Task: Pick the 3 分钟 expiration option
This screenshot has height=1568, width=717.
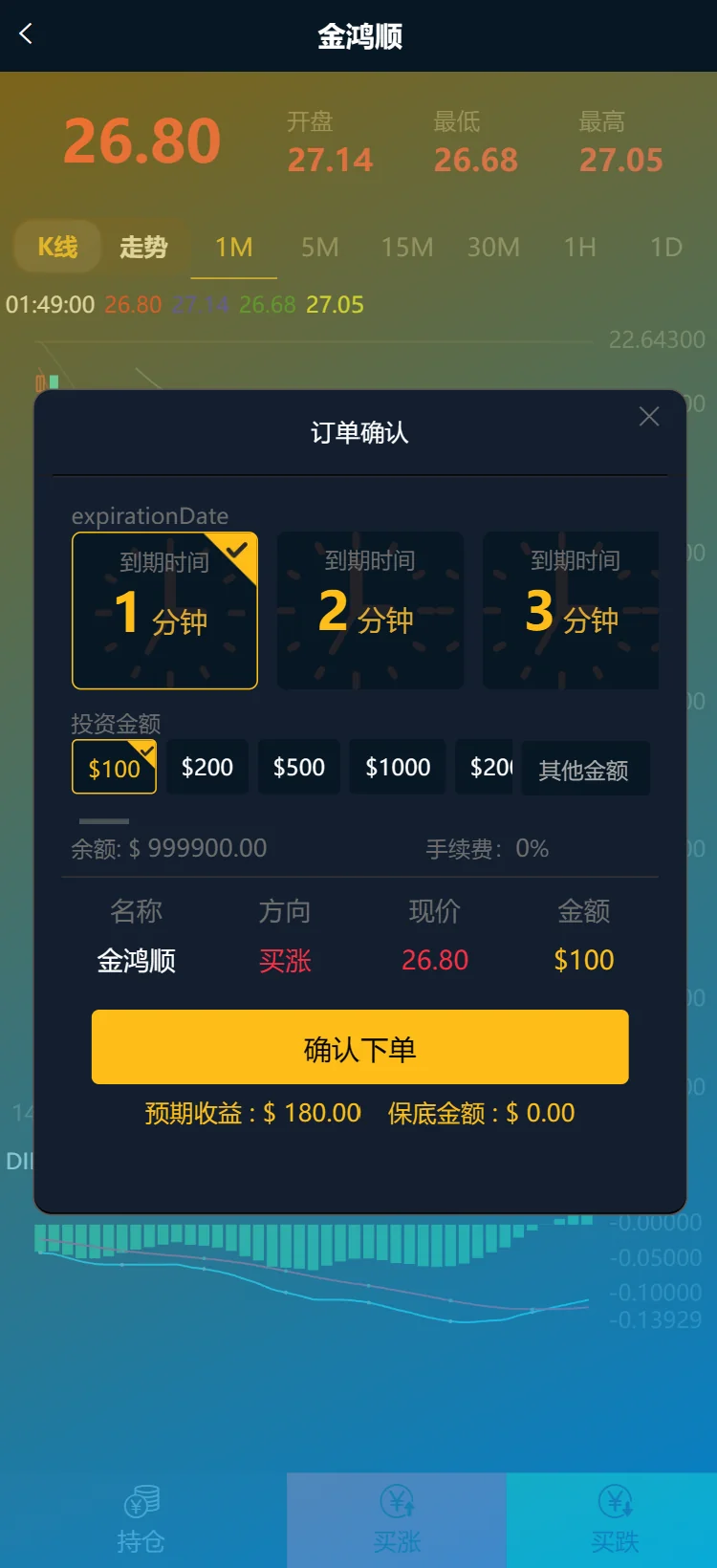Action: pyautogui.click(x=571, y=610)
